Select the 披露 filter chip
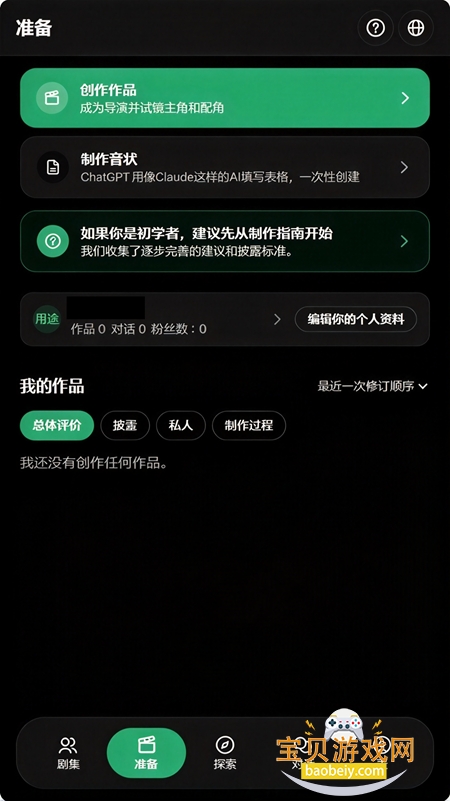Viewport: 450px width, 801px height. [x=125, y=425]
